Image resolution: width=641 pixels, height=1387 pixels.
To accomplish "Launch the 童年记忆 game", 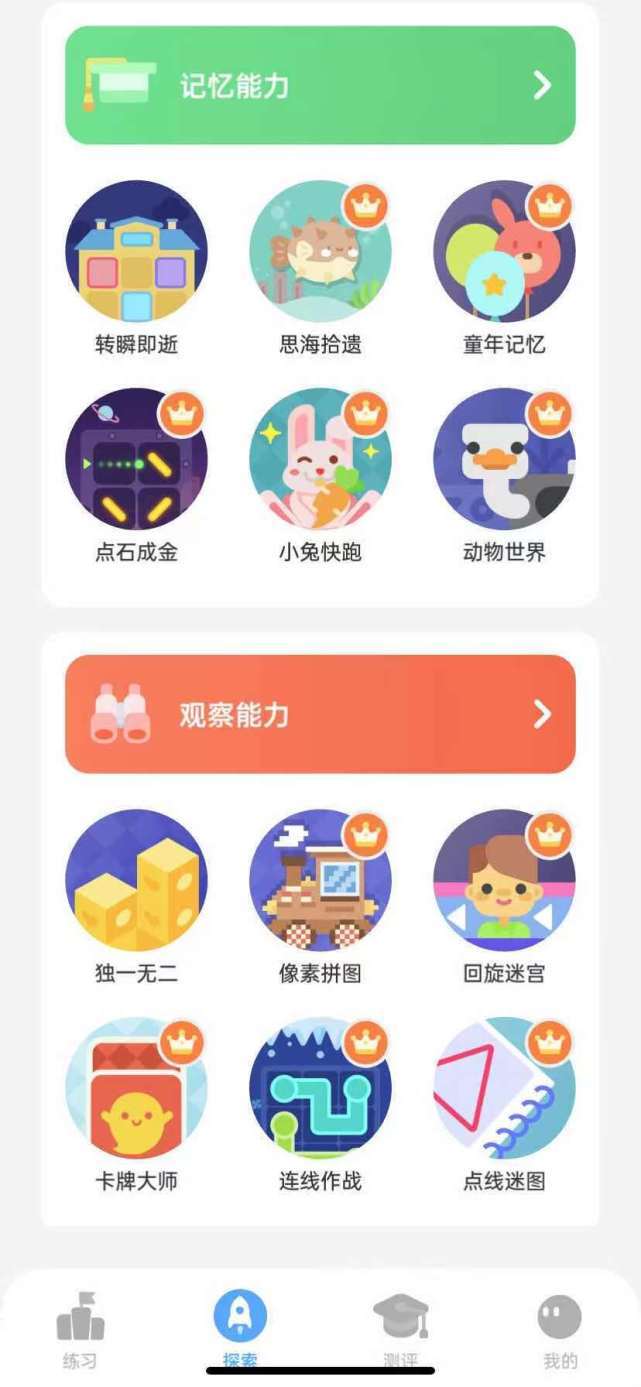I will [504, 252].
